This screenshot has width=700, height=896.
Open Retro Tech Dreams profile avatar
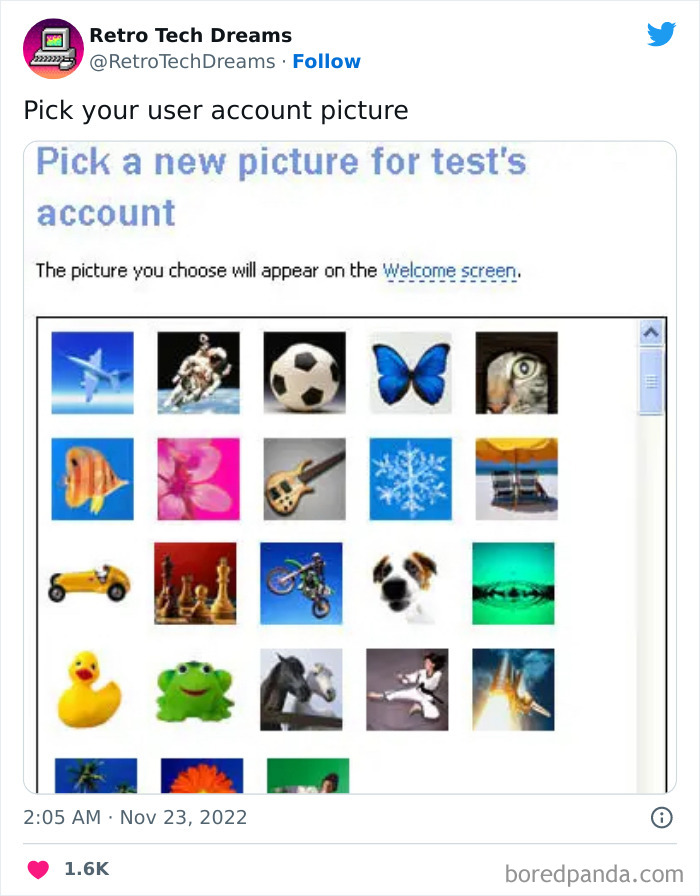[x=53, y=48]
